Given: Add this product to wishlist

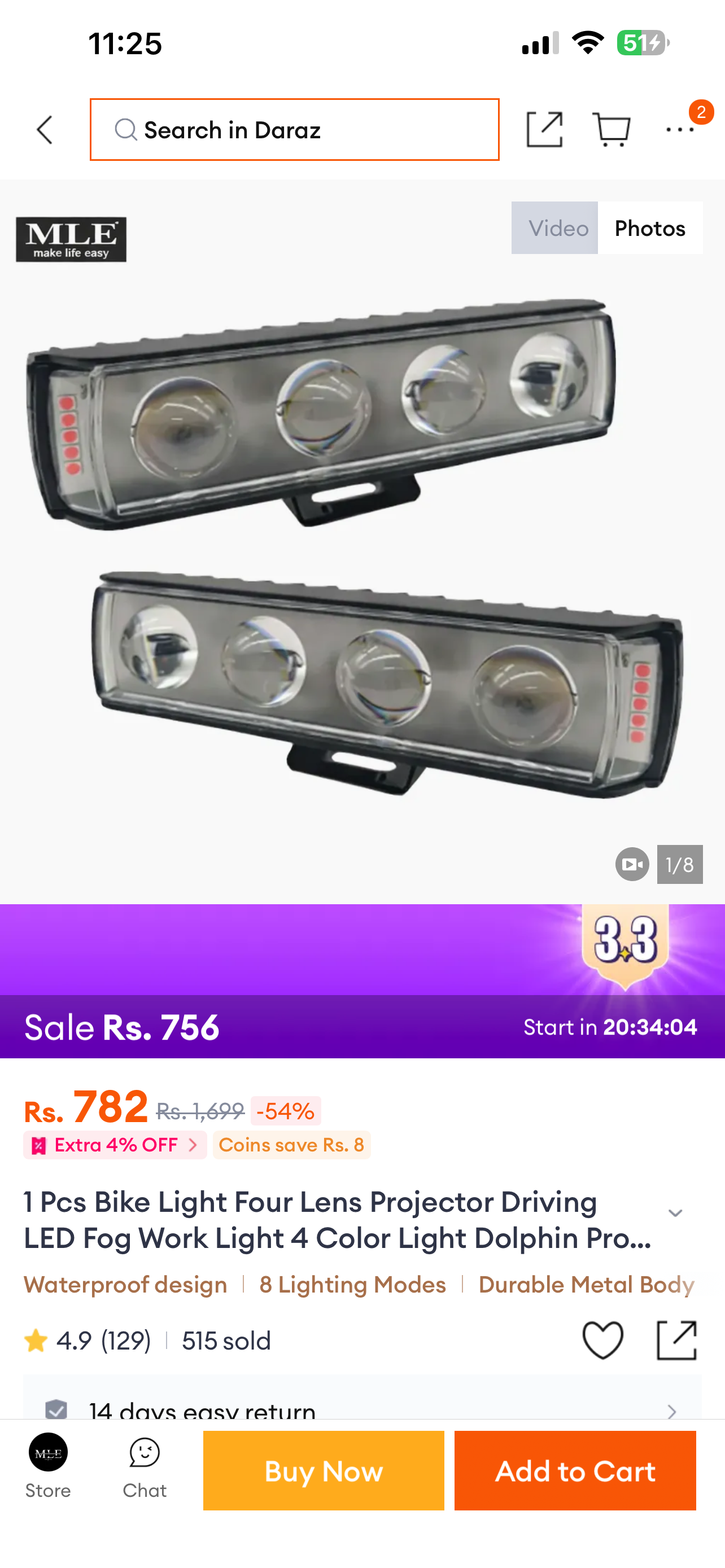Looking at the screenshot, I should 602,1341.
